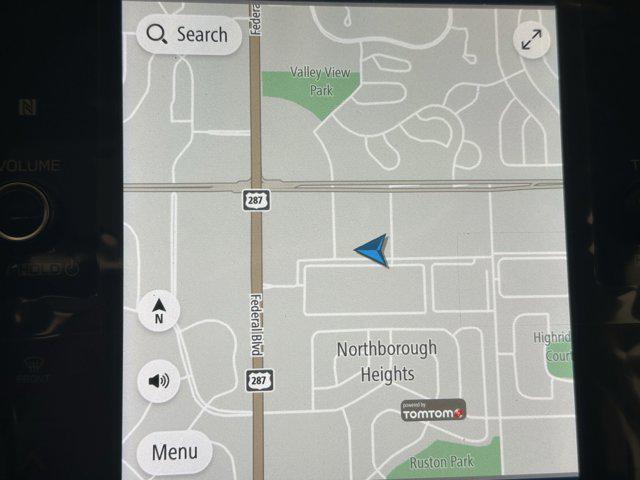Expand the map to full screen
The width and height of the screenshot is (640, 480).
[530, 40]
